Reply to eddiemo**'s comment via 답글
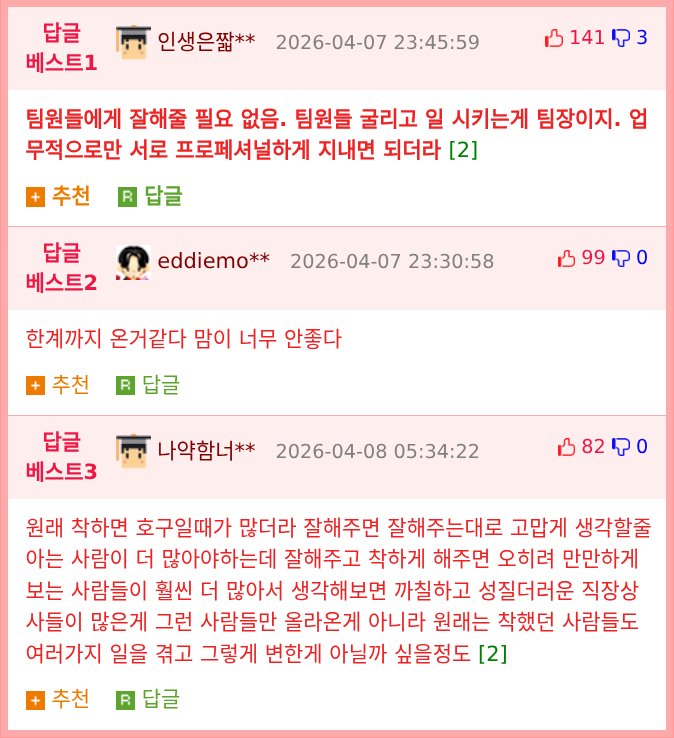 150,384
